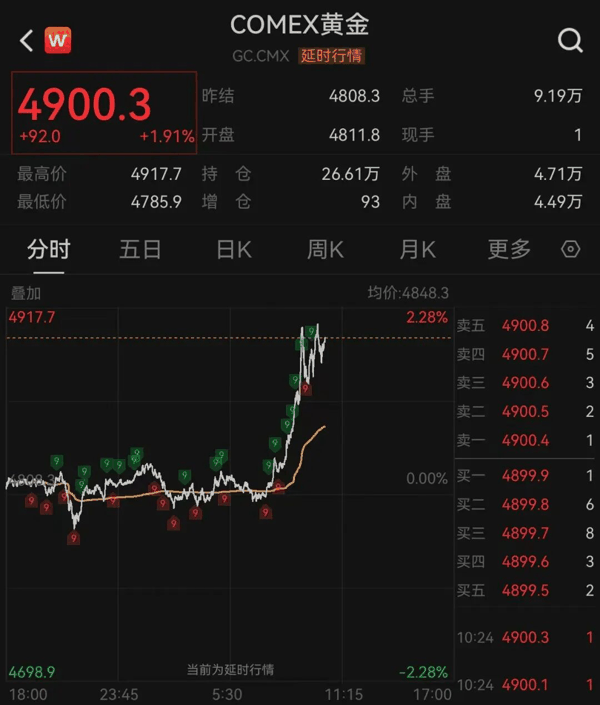Open the 更多 chart options

(x=509, y=250)
